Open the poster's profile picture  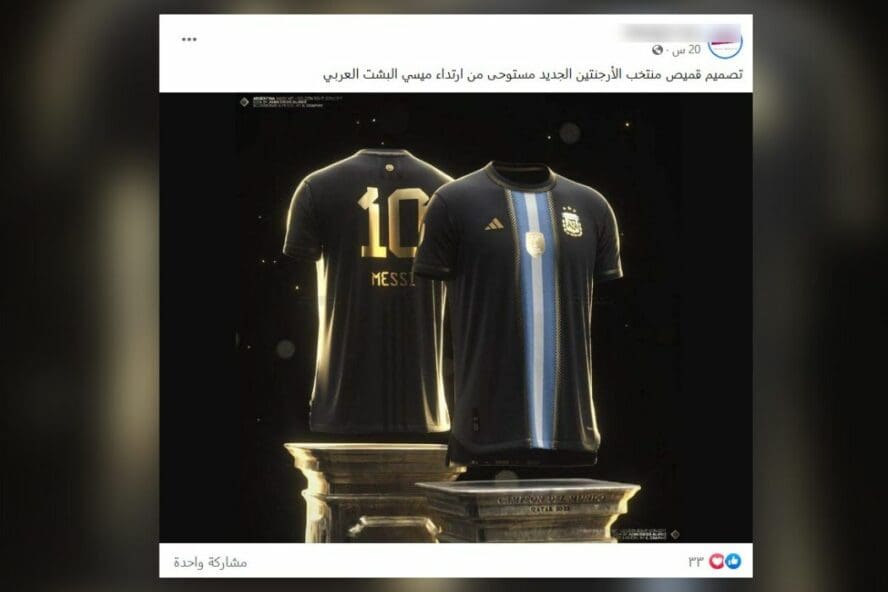pyautogui.click(x=725, y=44)
